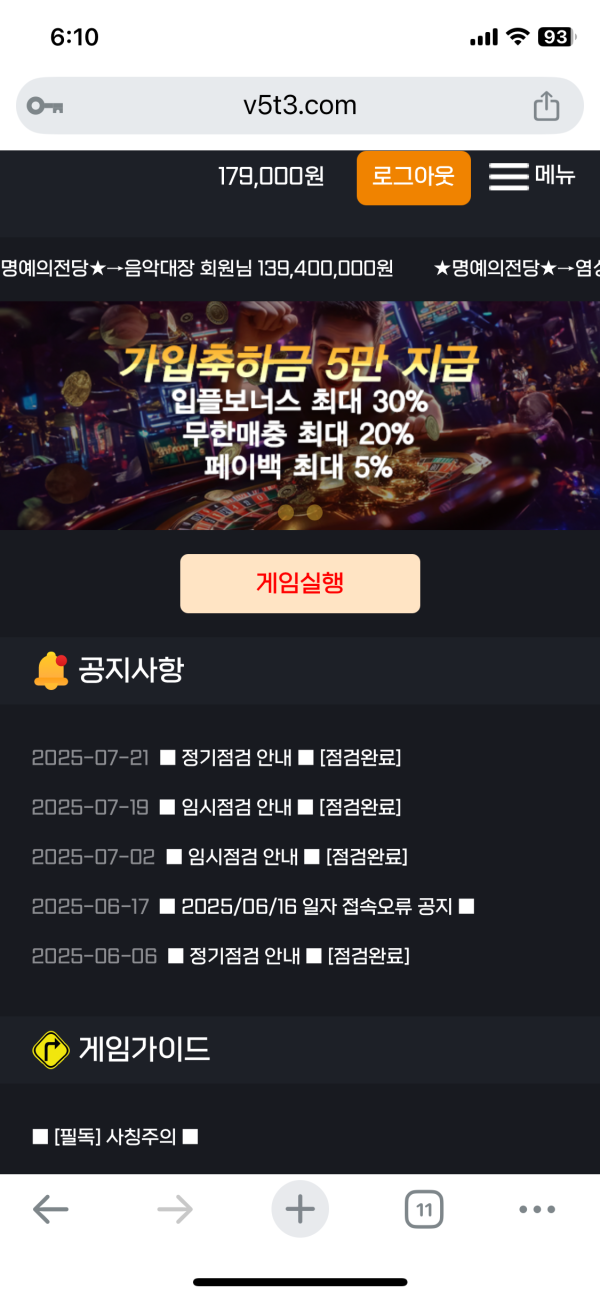The height and width of the screenshot is (1299, 600).
Task: Tap the 게임실행 button
Action: pyautogui.click(x=300, y=583)
